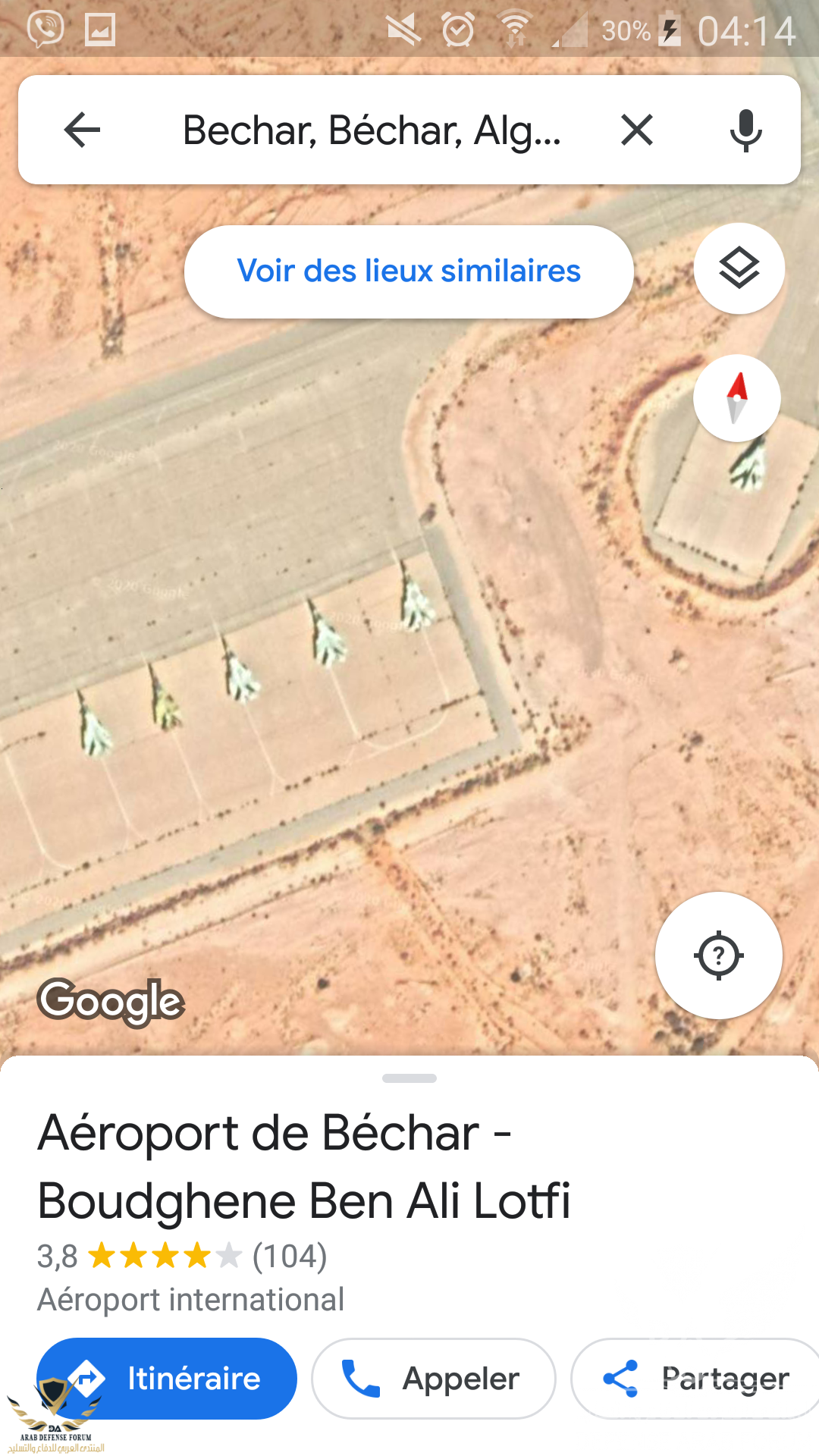Screen dimensions: 819x1456
Task: Expand the place sheet handle
Action: click(409, 1078)
